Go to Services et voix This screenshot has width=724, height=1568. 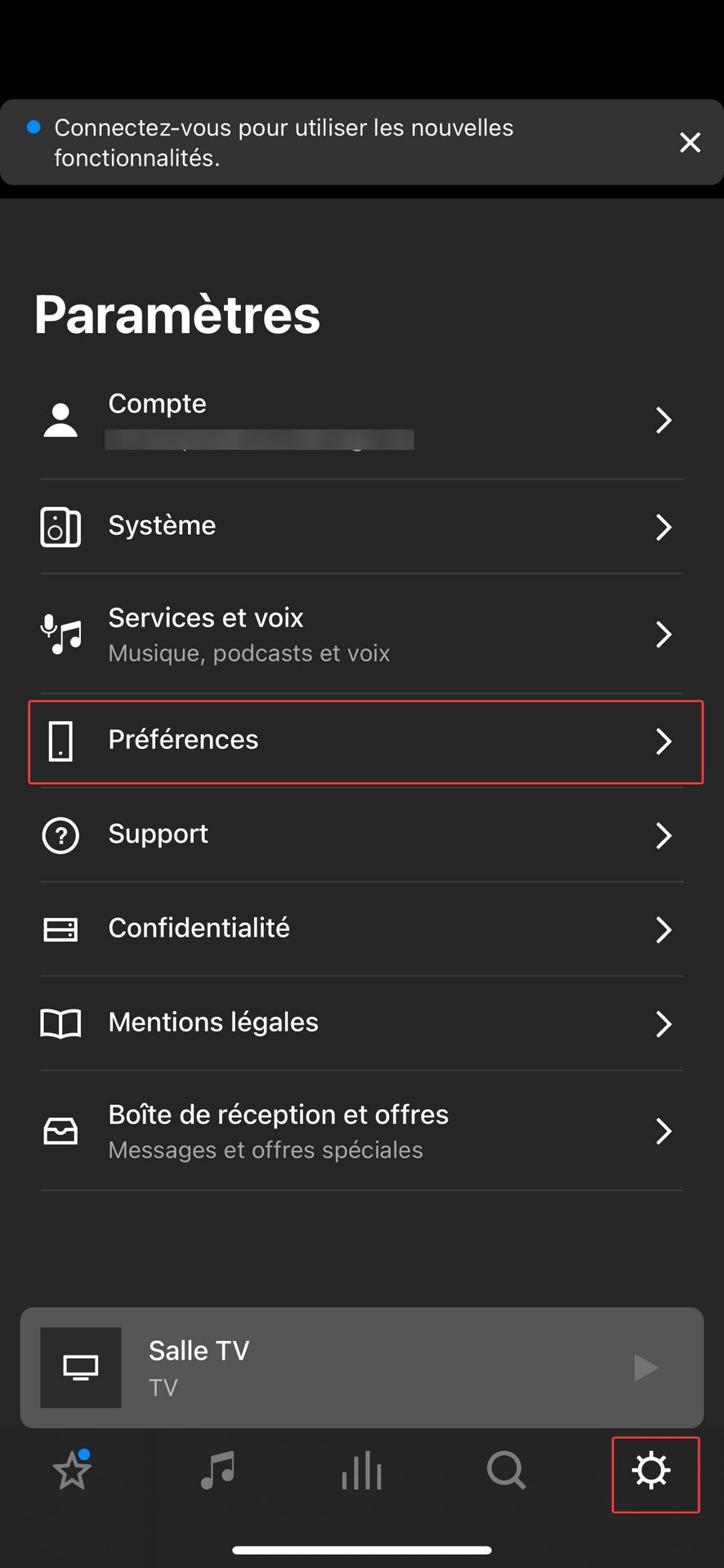point(362,635)
